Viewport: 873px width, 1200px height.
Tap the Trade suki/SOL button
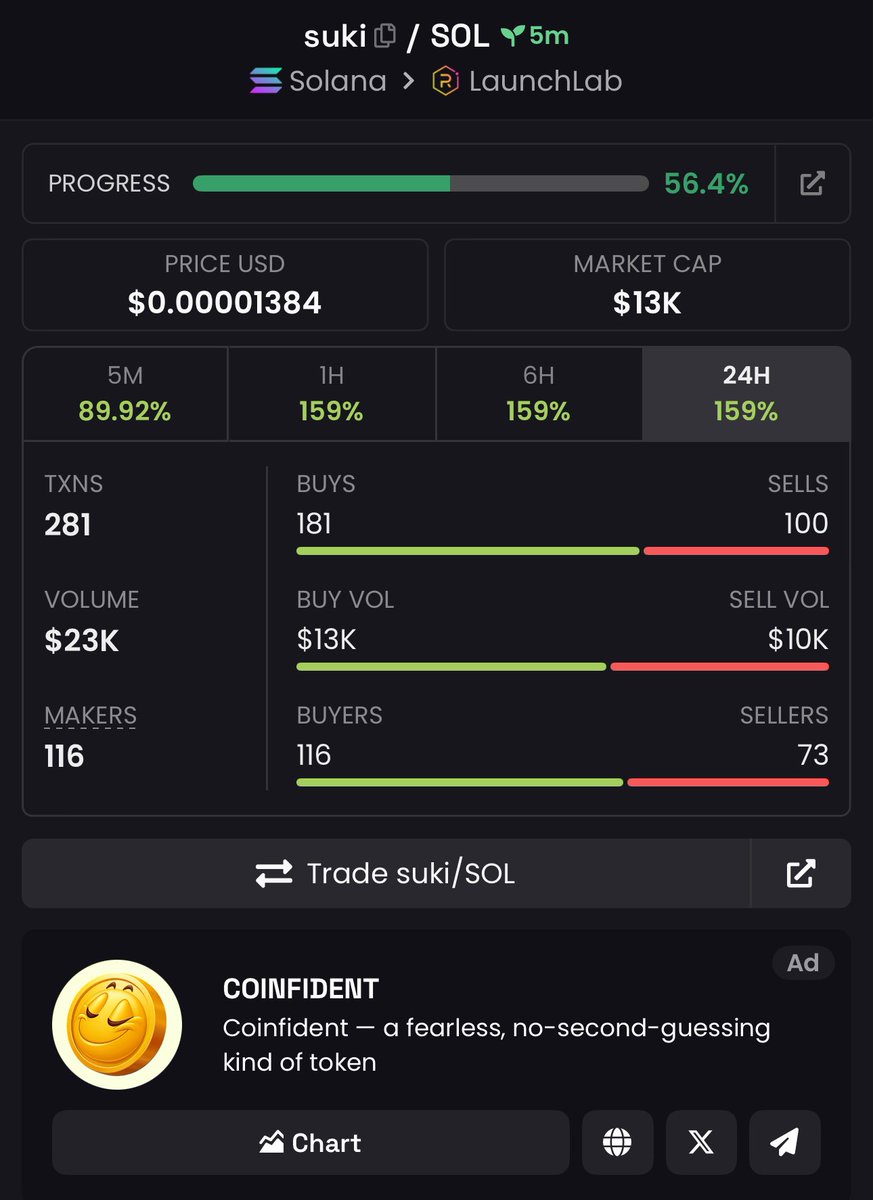(386, 873)
